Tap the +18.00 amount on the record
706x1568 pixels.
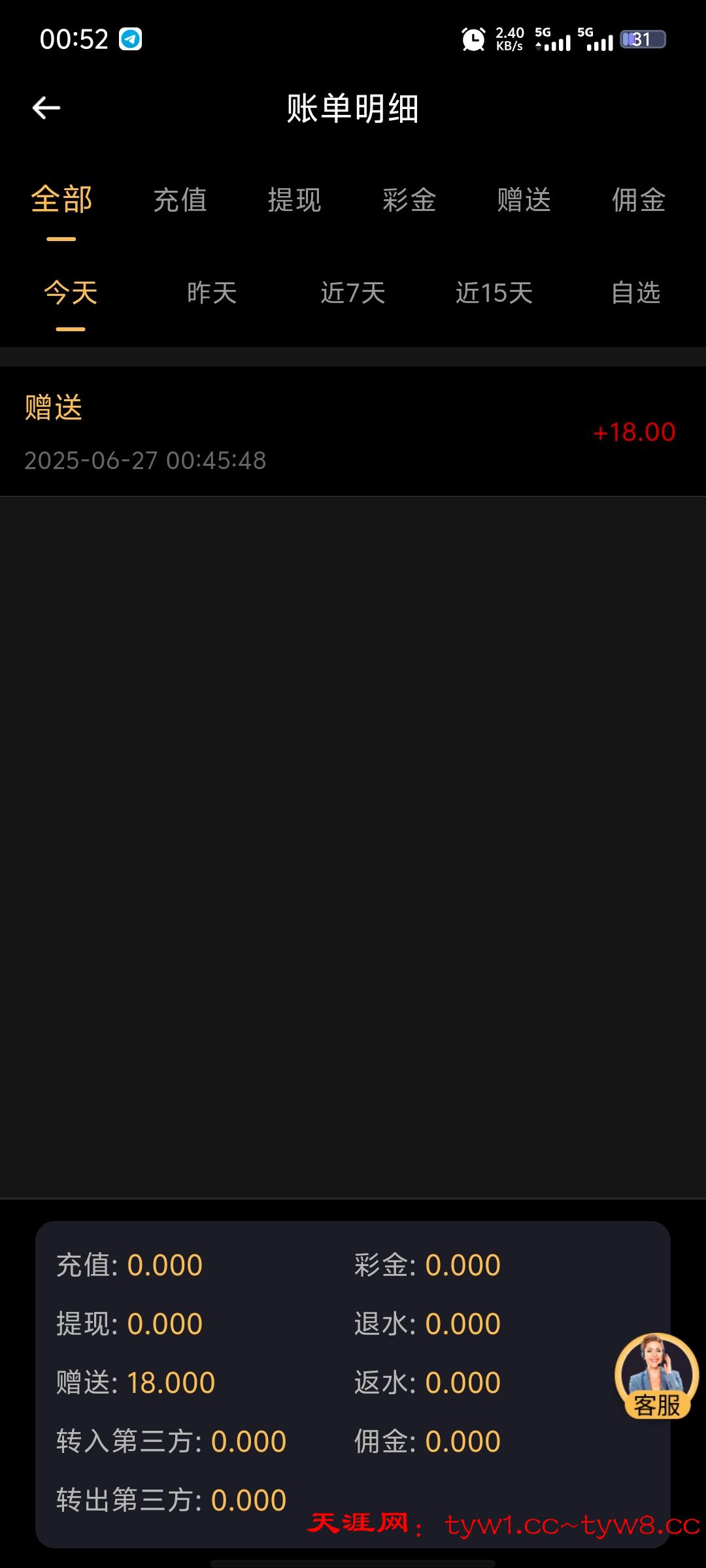click(632, 431)
